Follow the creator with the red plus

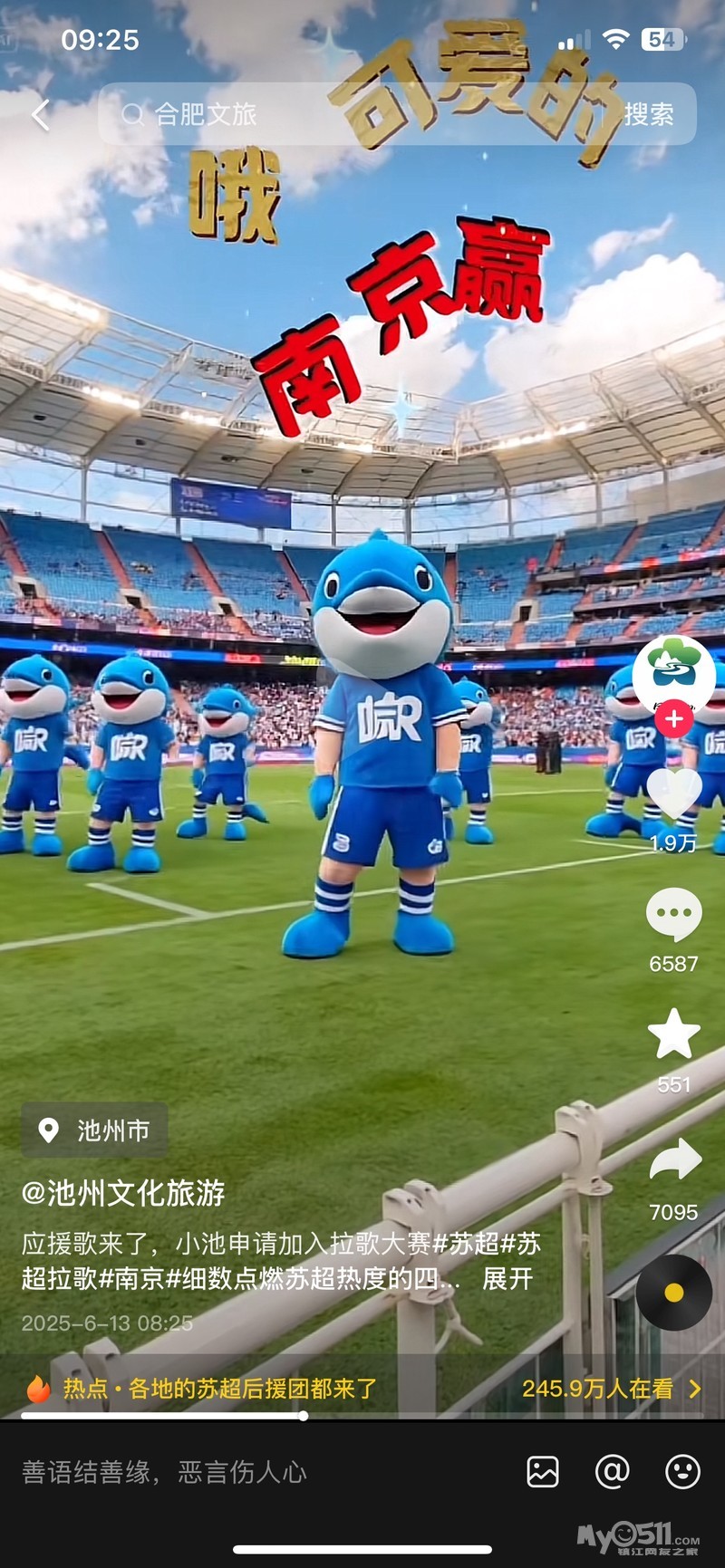tap(674, 720)
